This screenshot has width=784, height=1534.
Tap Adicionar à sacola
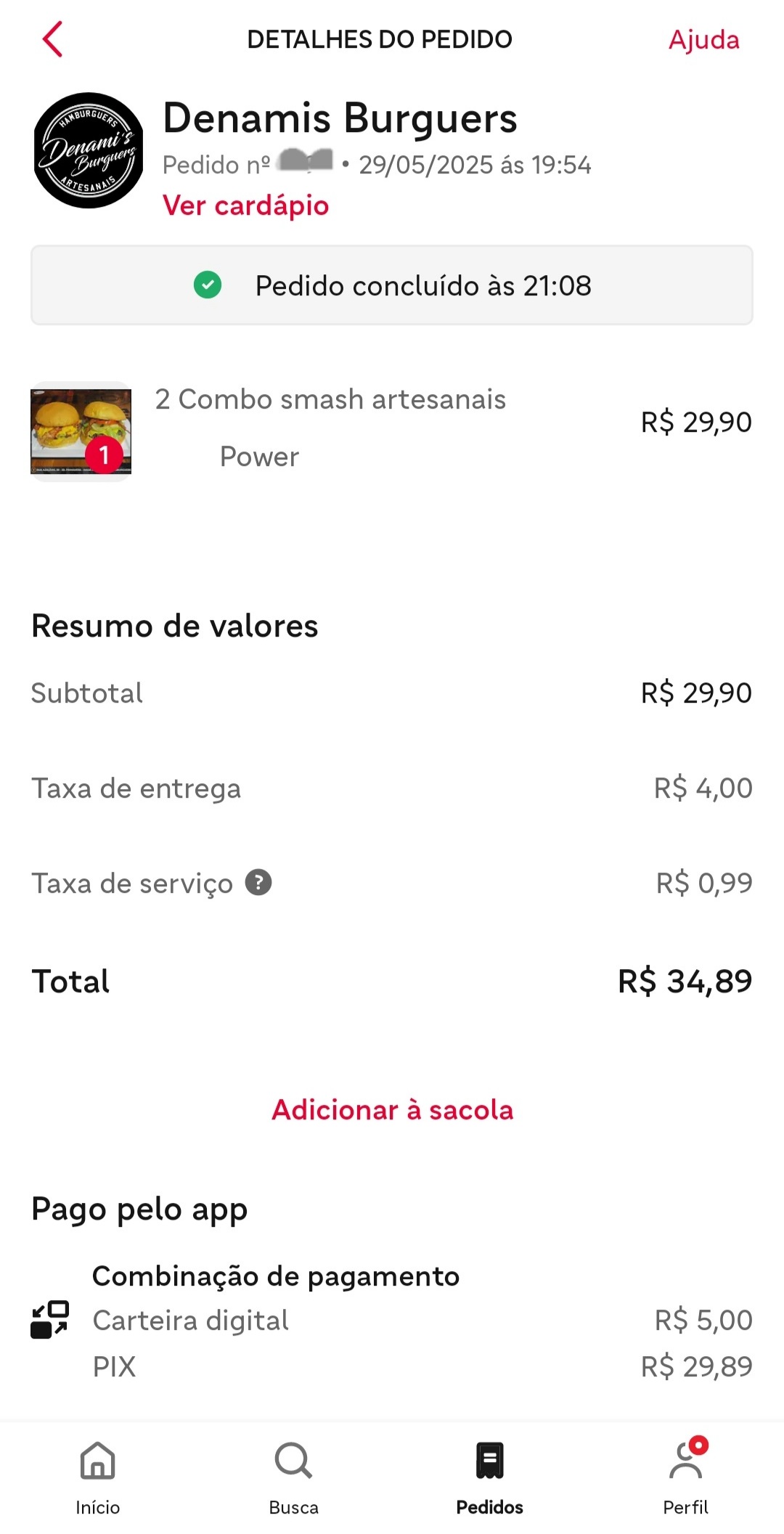(392, 1110)
